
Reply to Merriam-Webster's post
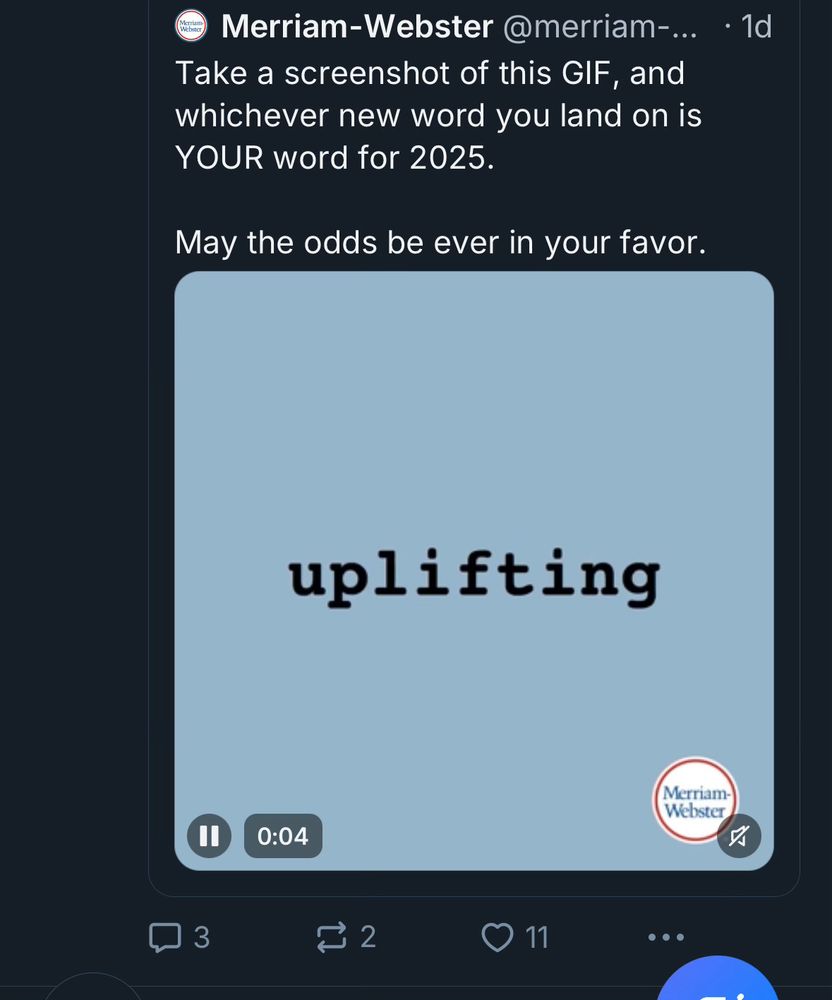165,938
